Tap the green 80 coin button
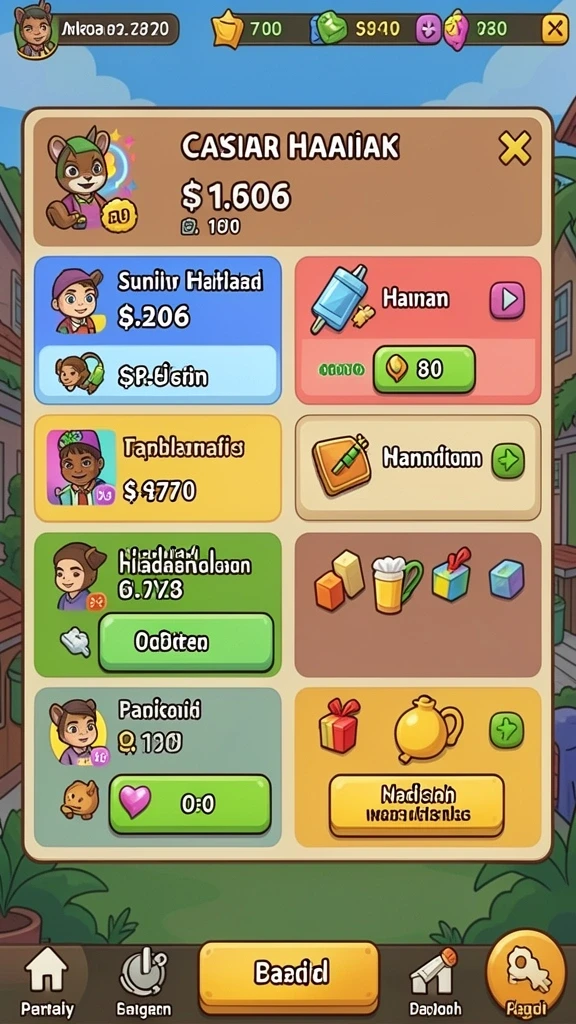 [424, 369]
